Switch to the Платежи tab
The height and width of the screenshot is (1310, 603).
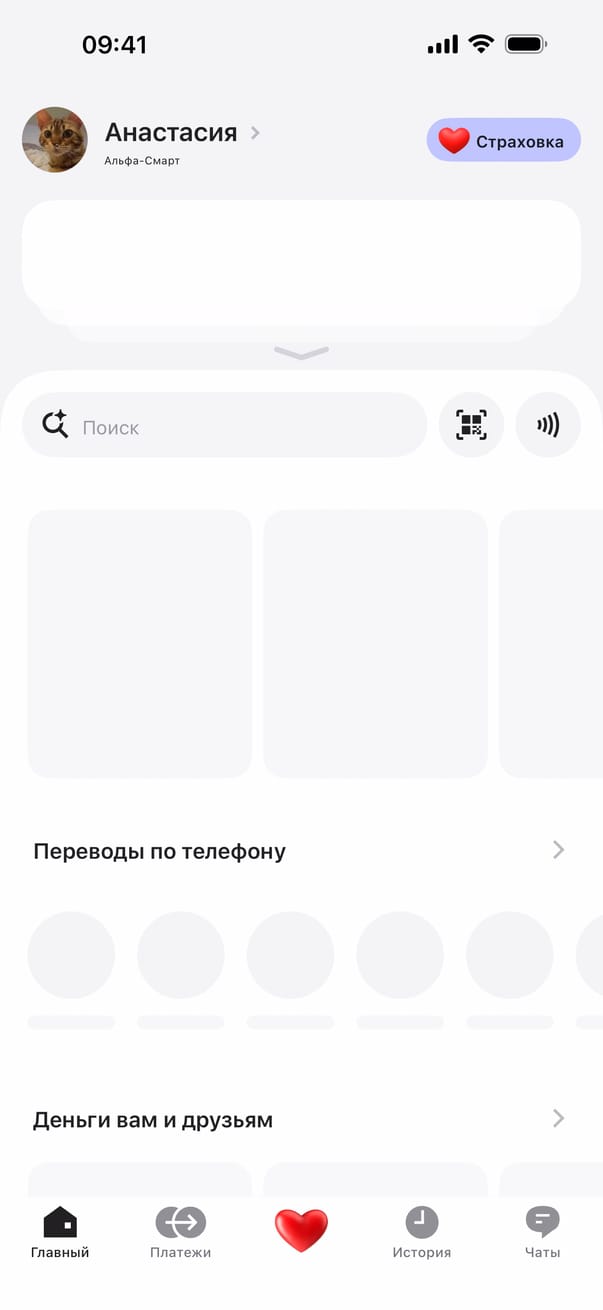(x=180, y=1232)
